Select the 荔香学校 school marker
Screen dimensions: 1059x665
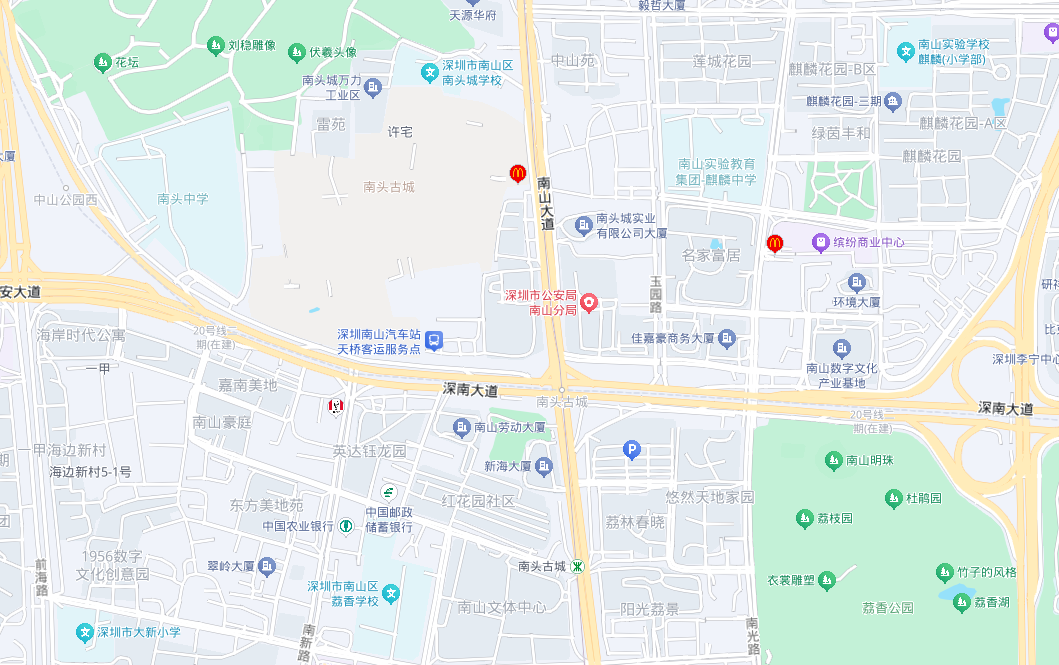[392, 594]
